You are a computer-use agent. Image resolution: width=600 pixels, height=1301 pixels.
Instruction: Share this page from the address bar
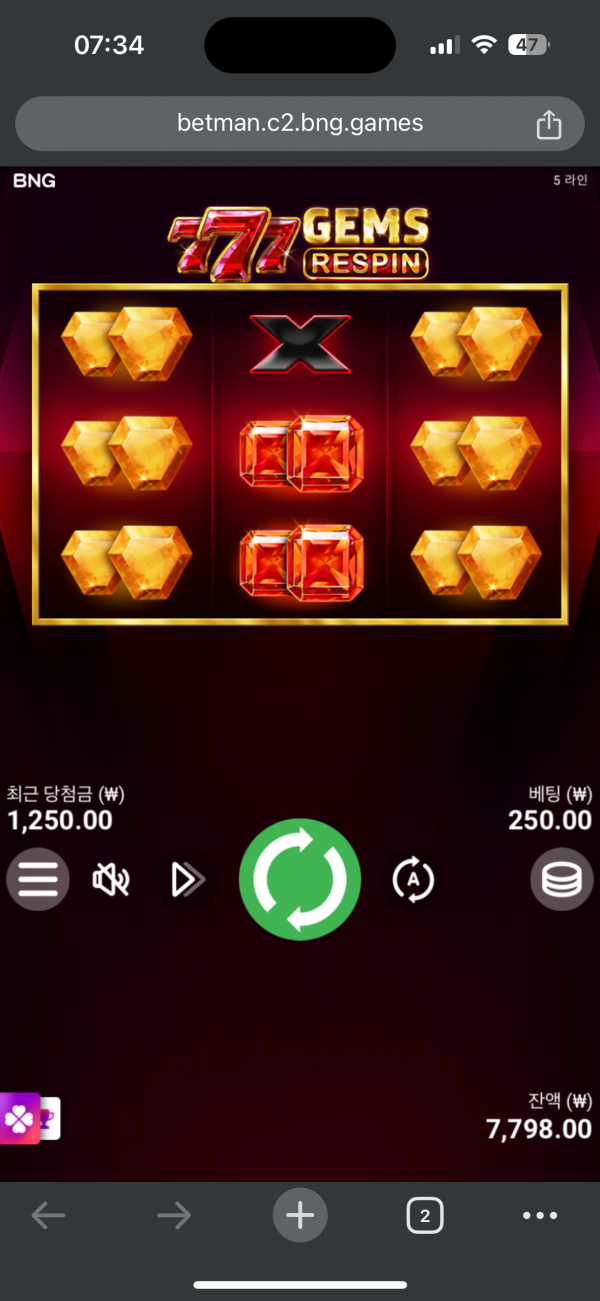[x=548, y=125]
